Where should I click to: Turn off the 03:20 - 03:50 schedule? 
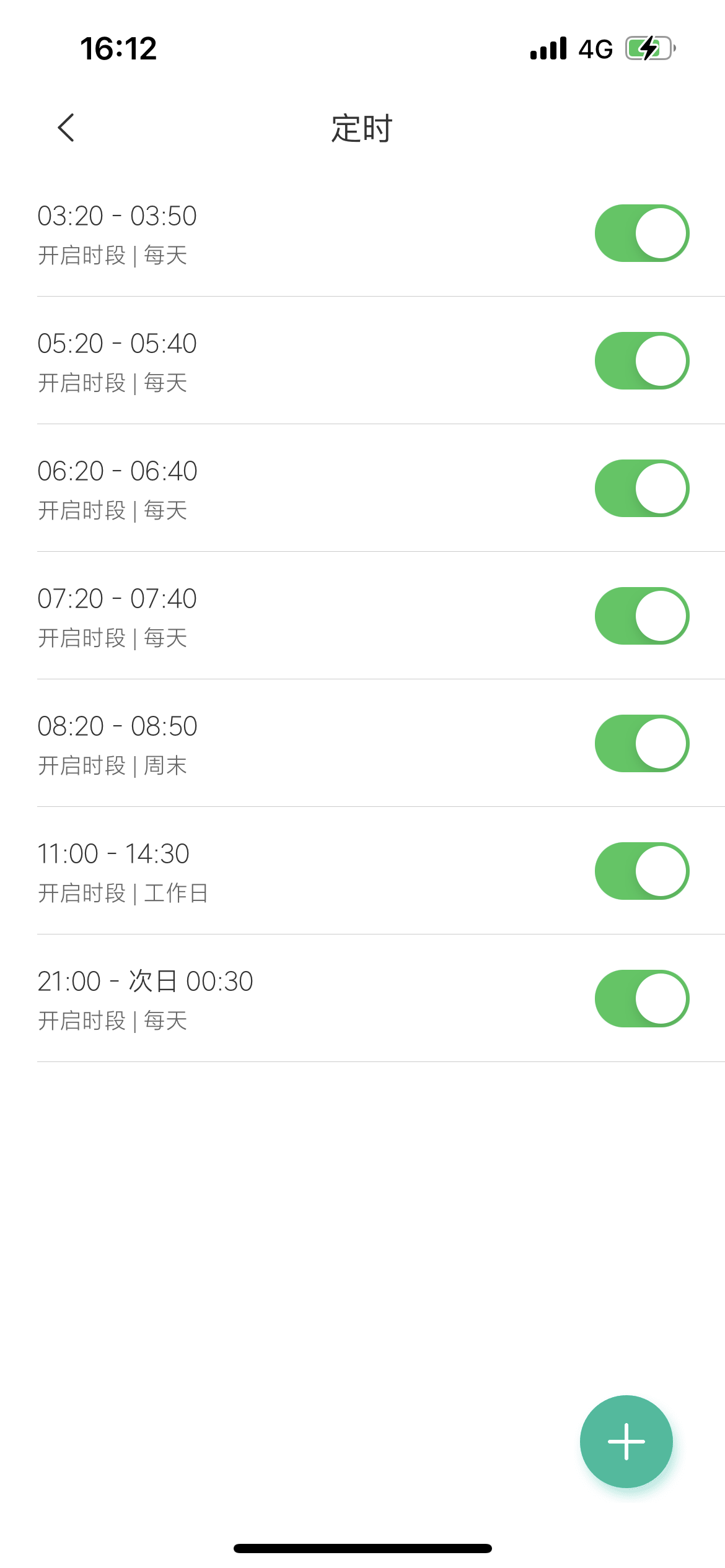pyautogui.click(x=642, y=233)
